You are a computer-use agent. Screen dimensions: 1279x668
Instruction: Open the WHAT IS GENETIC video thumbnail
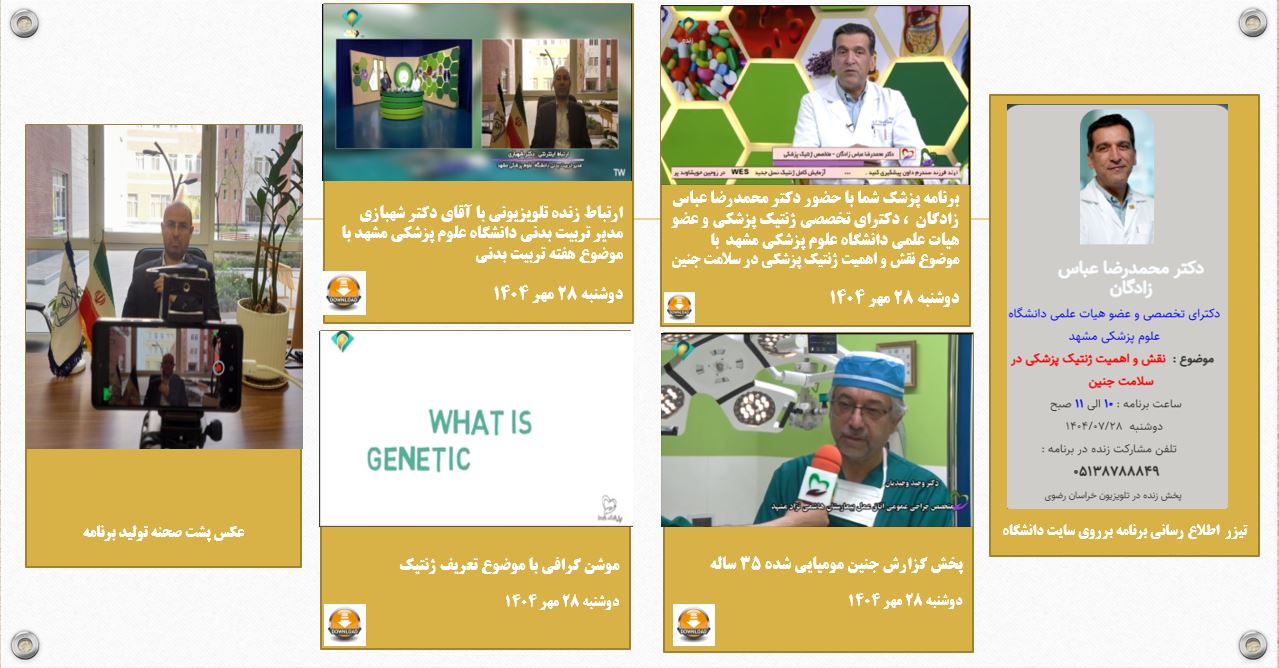[x=476, y=429]
